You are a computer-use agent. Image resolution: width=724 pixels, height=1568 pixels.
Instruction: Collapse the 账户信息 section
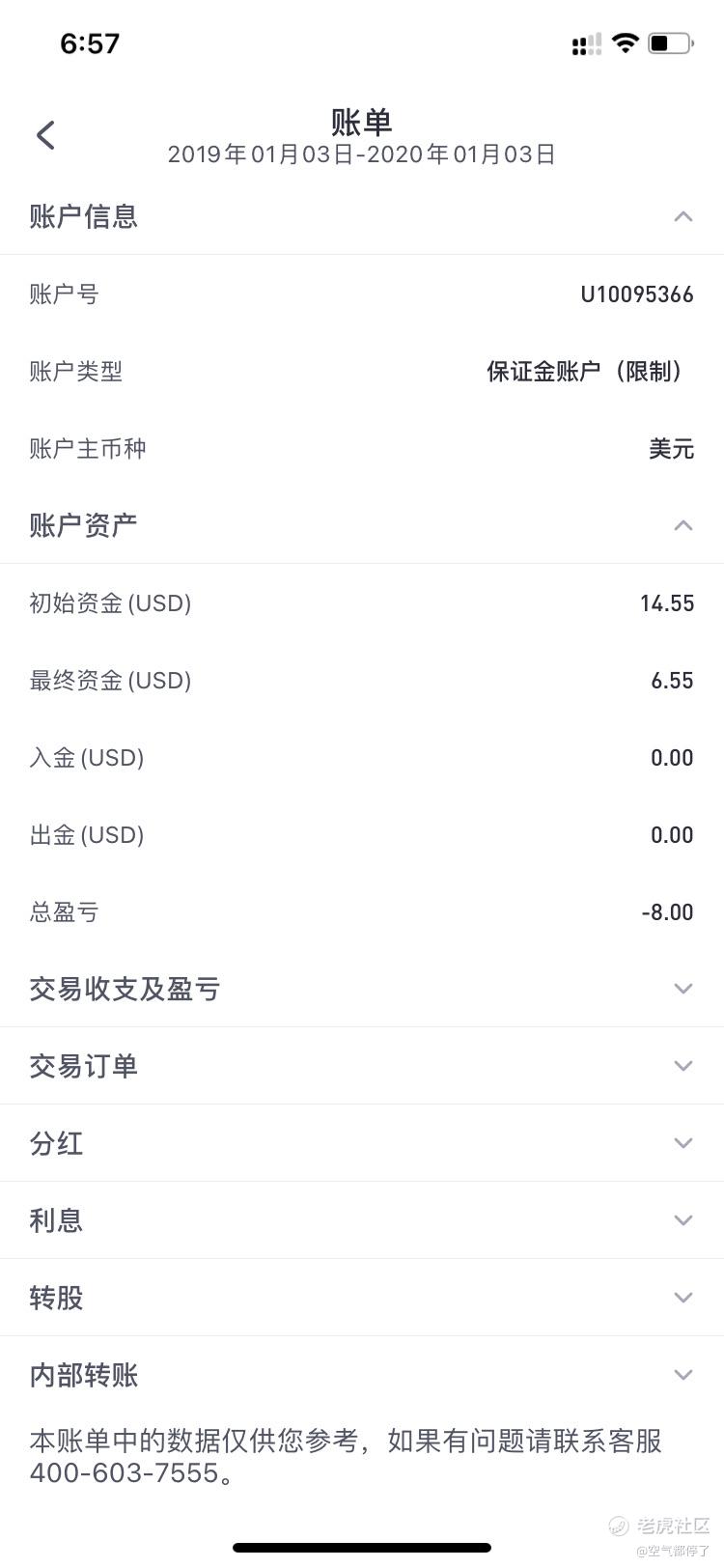tap(682, 216)
